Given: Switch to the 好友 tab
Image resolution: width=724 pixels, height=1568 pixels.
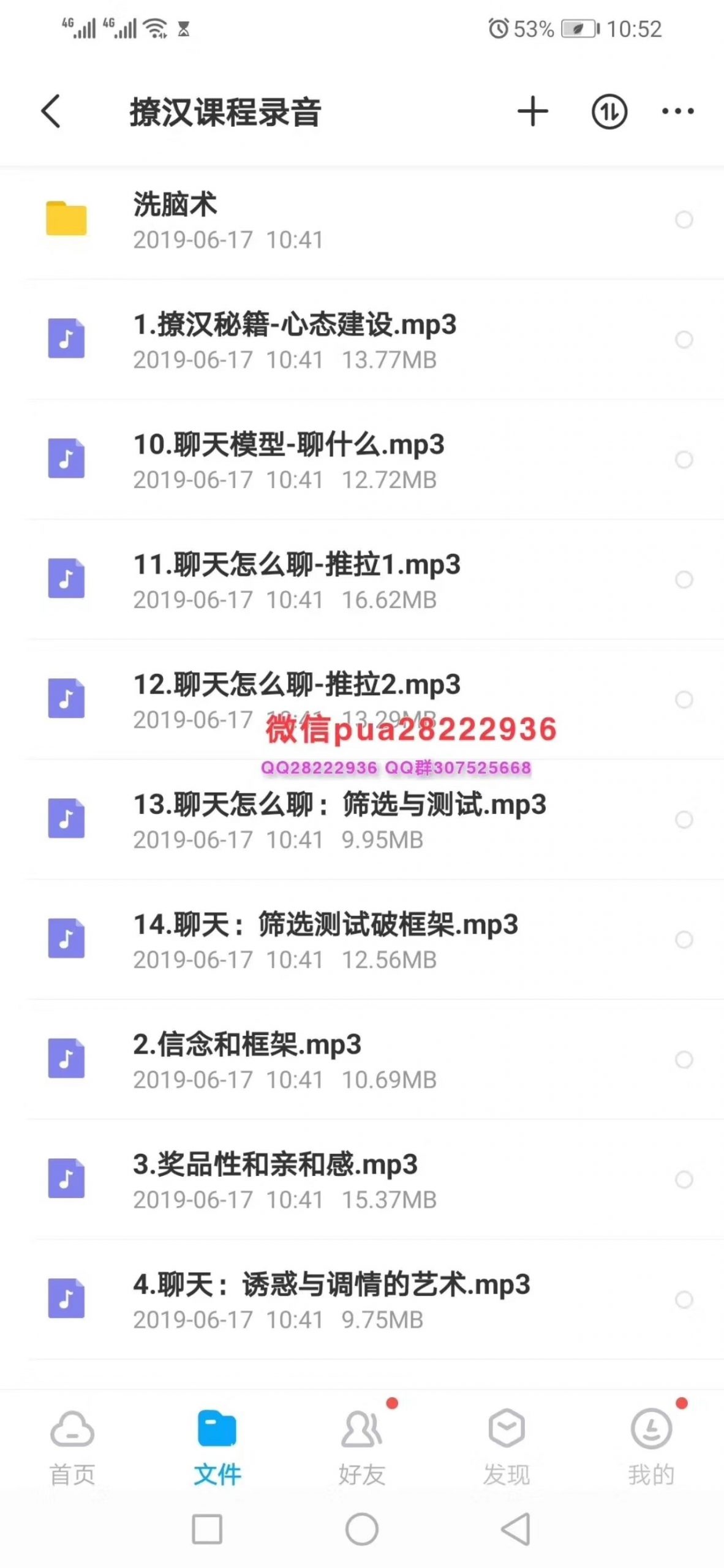Looking at the screenshot, I should click(x=362, y=1448).
